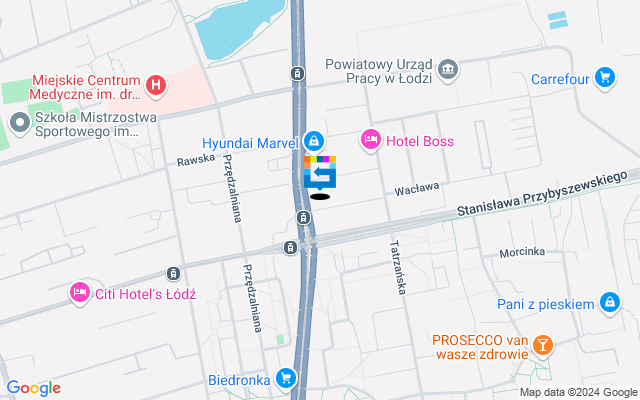Screen dimensions: 640x400
Task: Open the Google logo link
Action: (x=33, y=388)
